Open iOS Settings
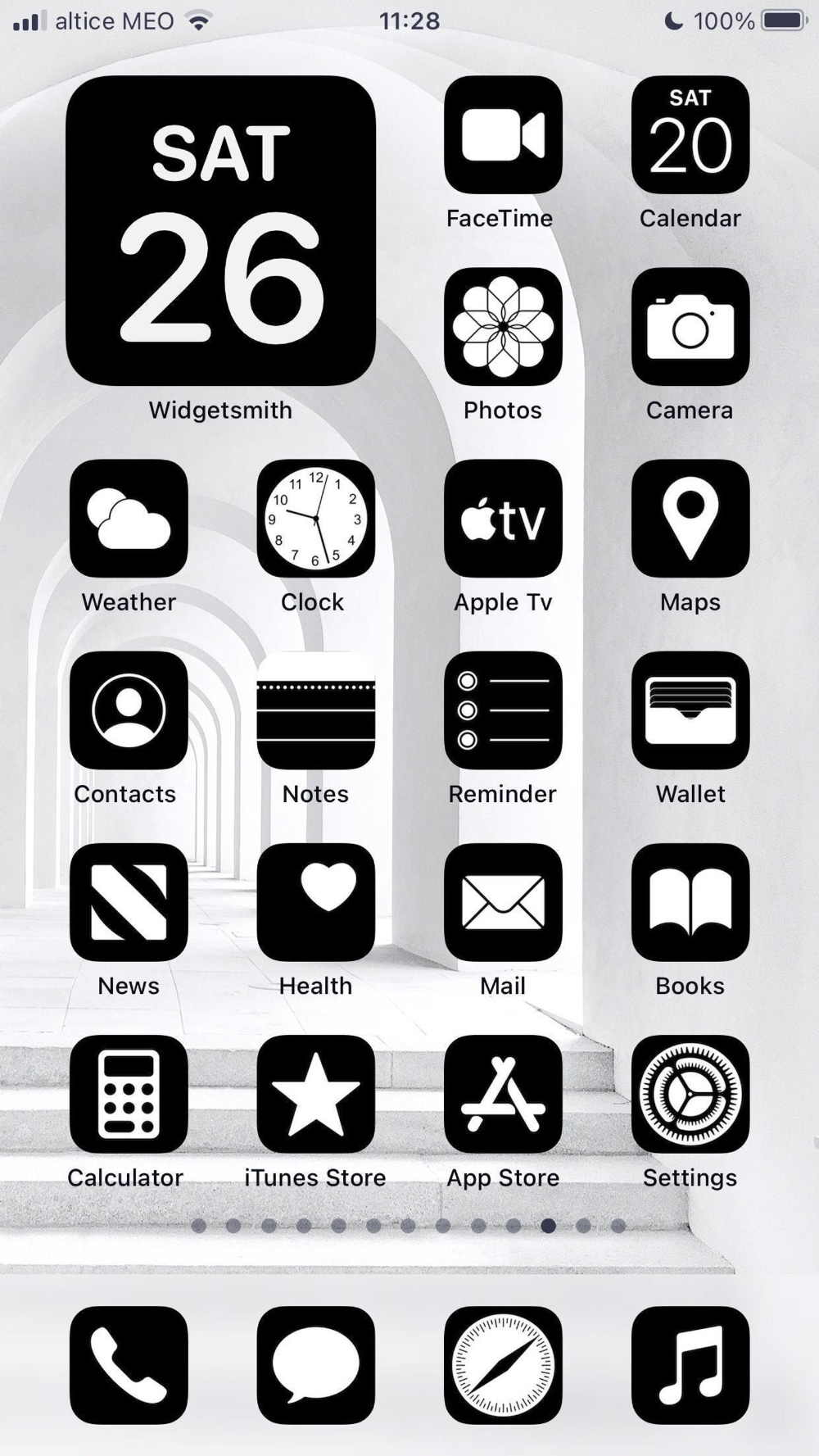Viewport: 819px width, 1456px height. point(690,1095)
